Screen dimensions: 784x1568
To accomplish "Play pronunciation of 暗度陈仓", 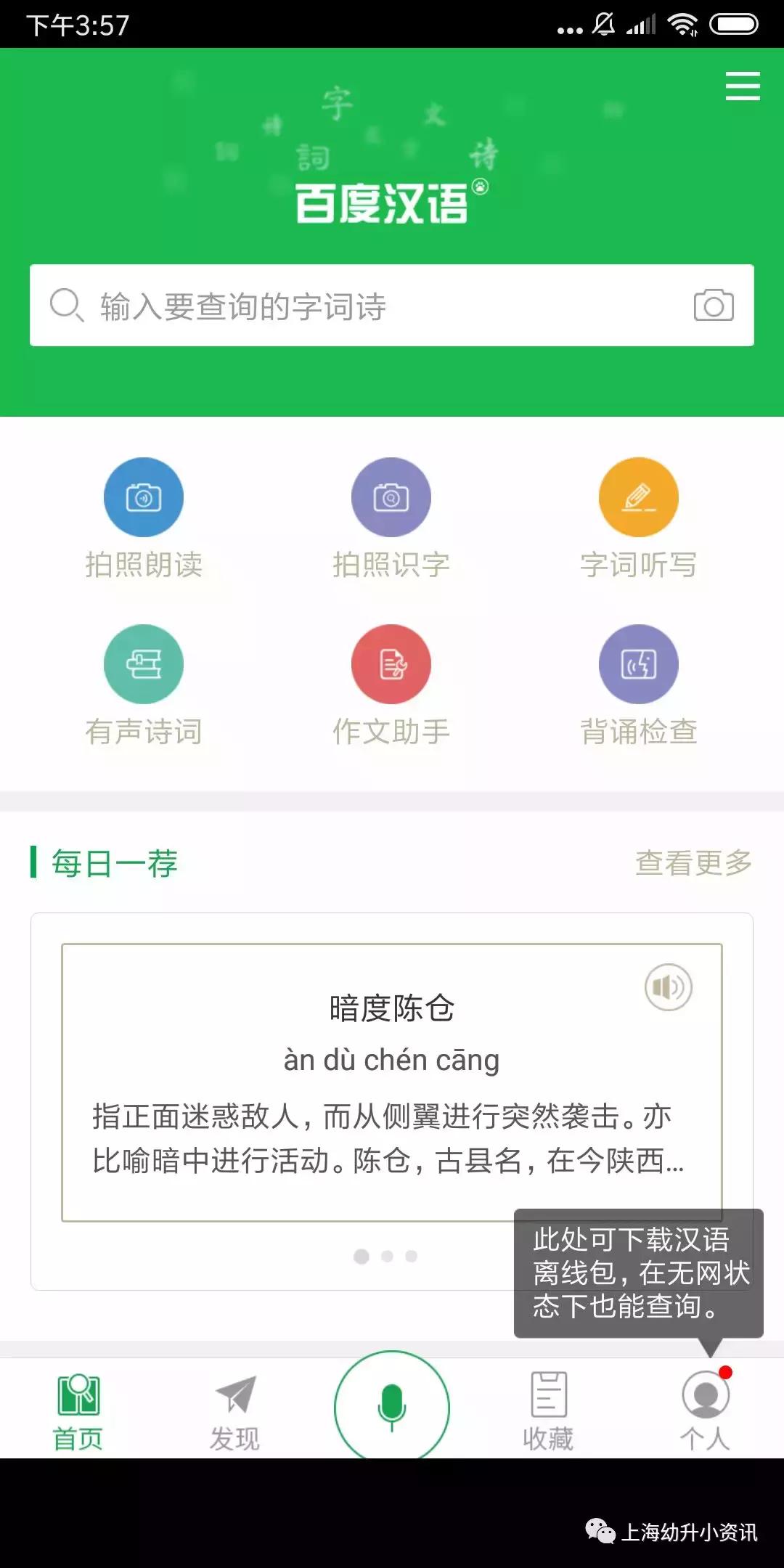I will pos(669,986).
